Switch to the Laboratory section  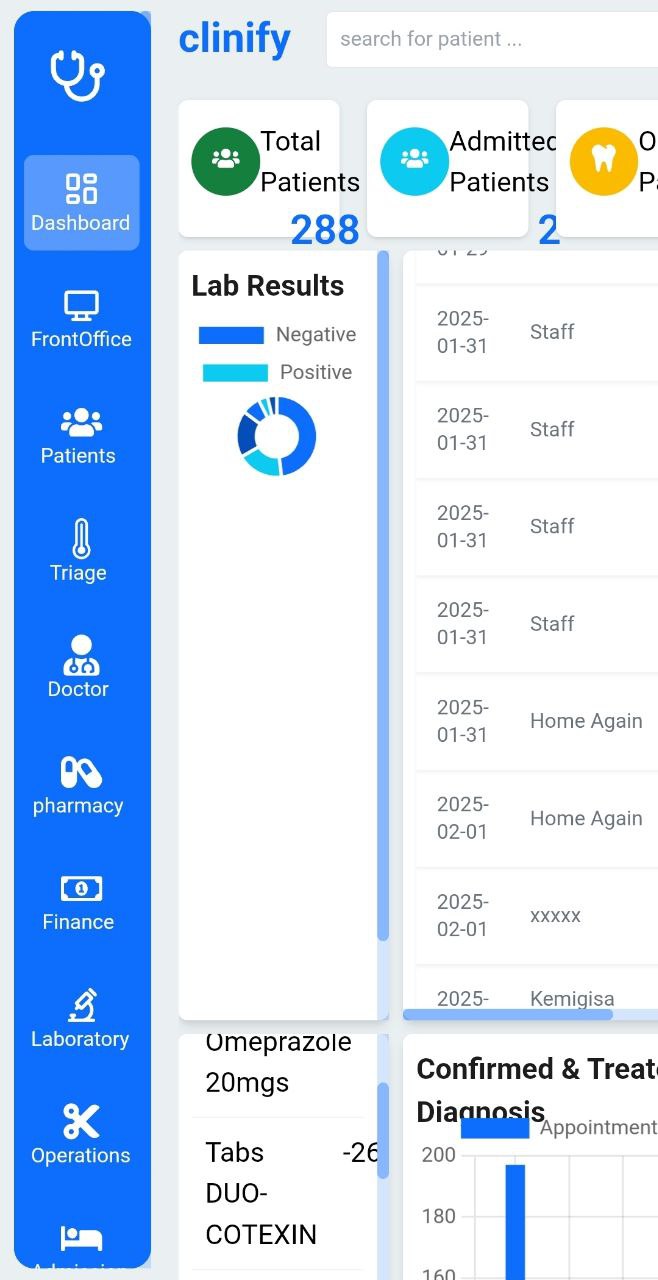81,1019
